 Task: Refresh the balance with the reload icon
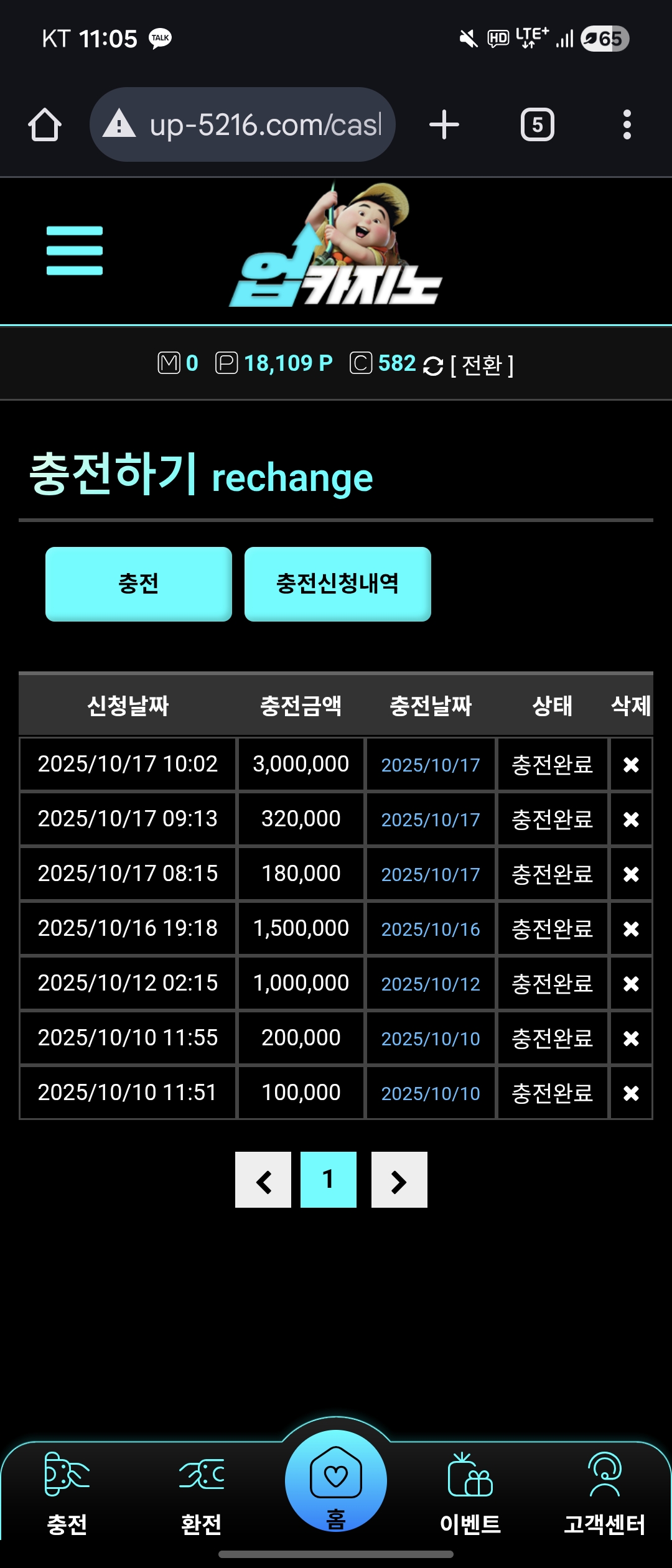[433, 366]
